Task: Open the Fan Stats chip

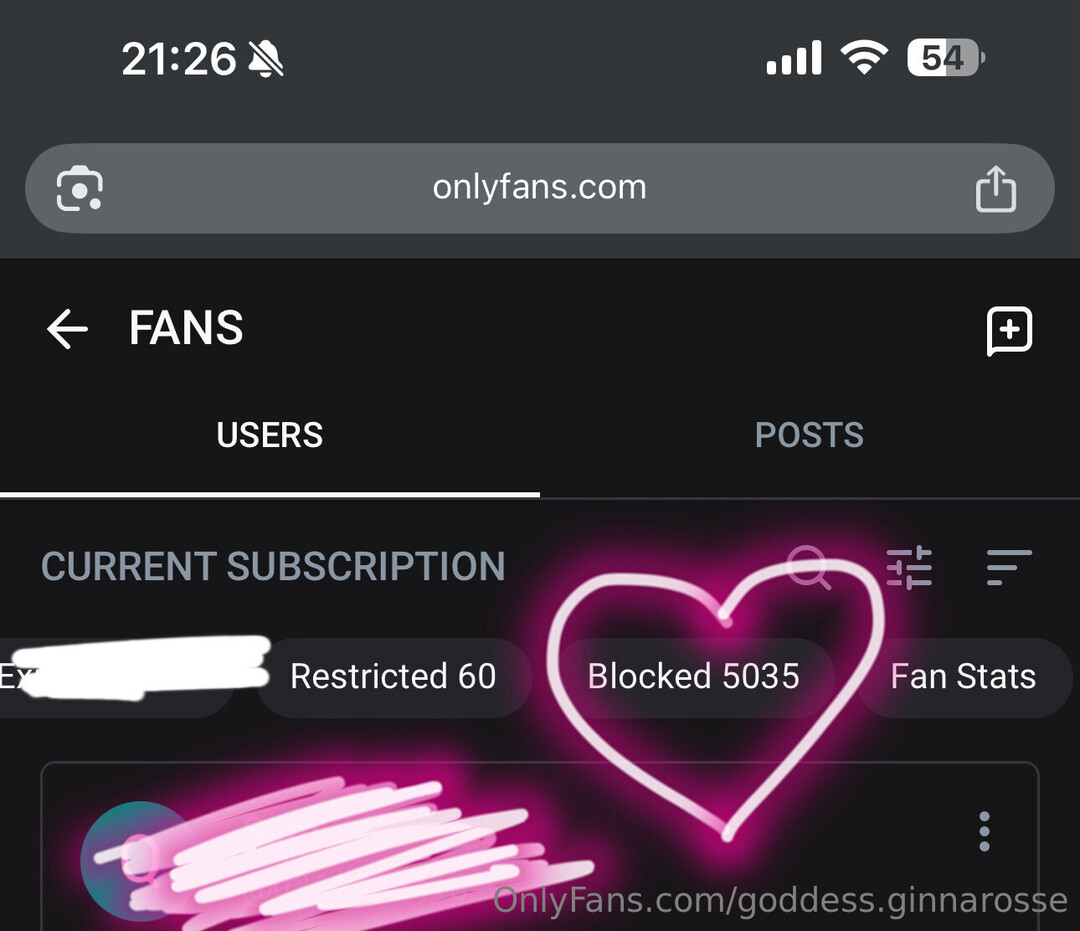Action: 963,677
